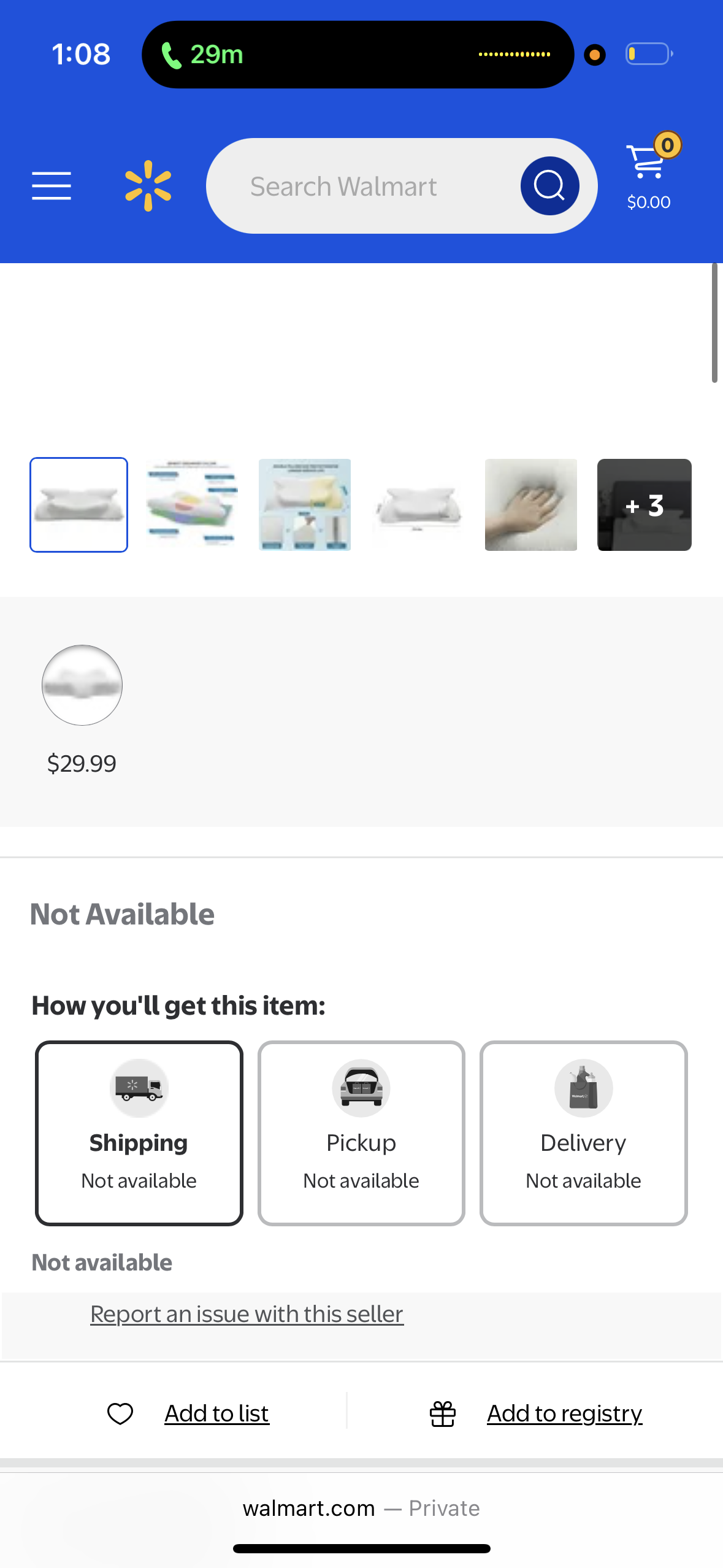Viewport: 723px width, 1568px height.
Task: Report an issue with this seller
Action: tap(247, 1314)
